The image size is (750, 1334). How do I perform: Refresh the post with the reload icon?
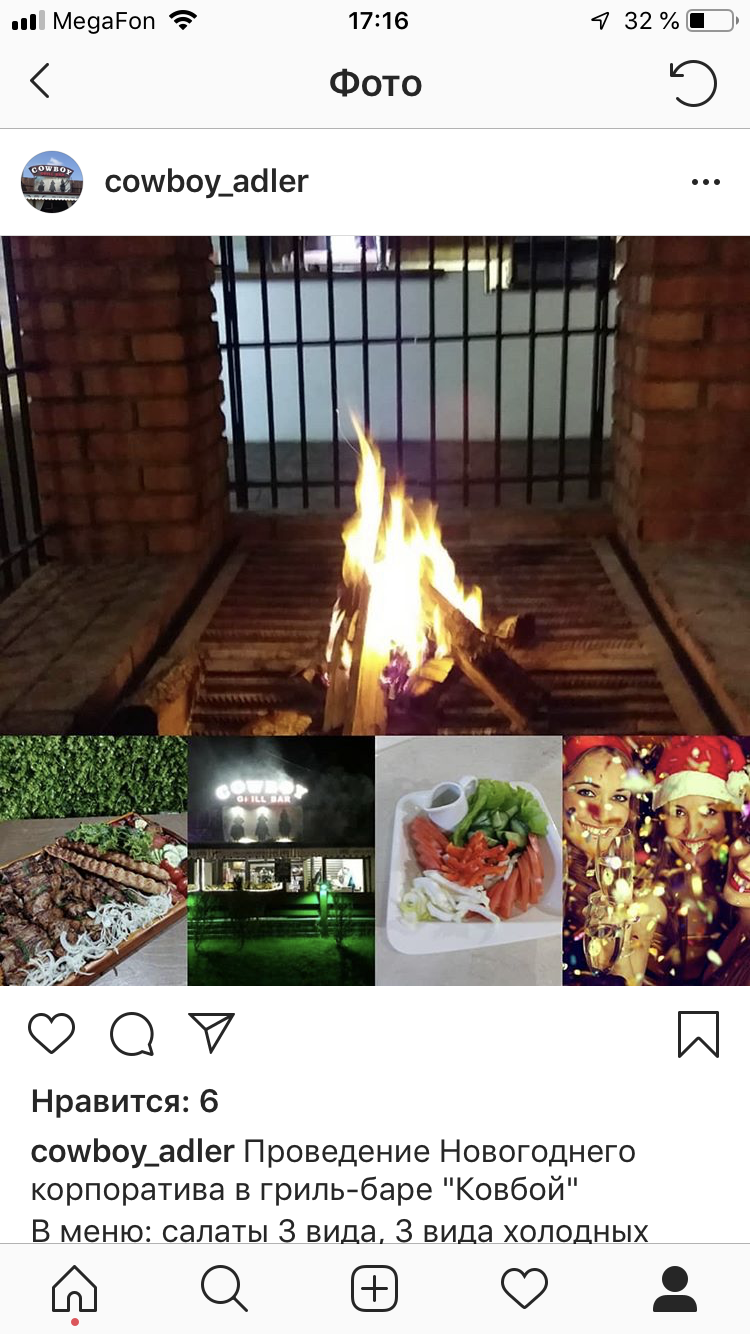pos(694,83)
